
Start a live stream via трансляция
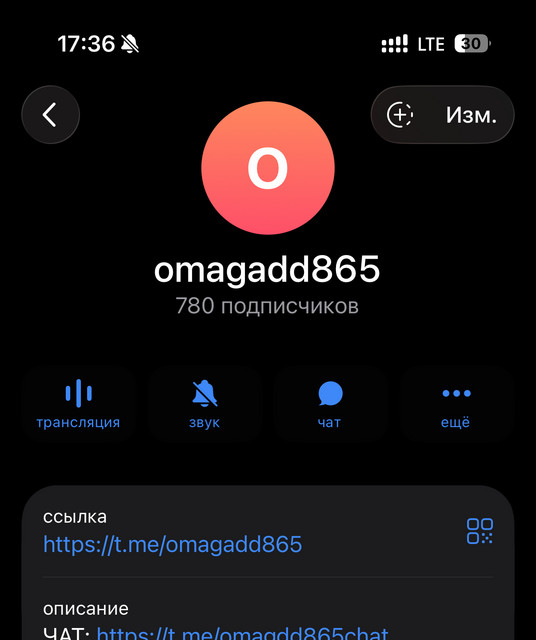pos(78,404)
